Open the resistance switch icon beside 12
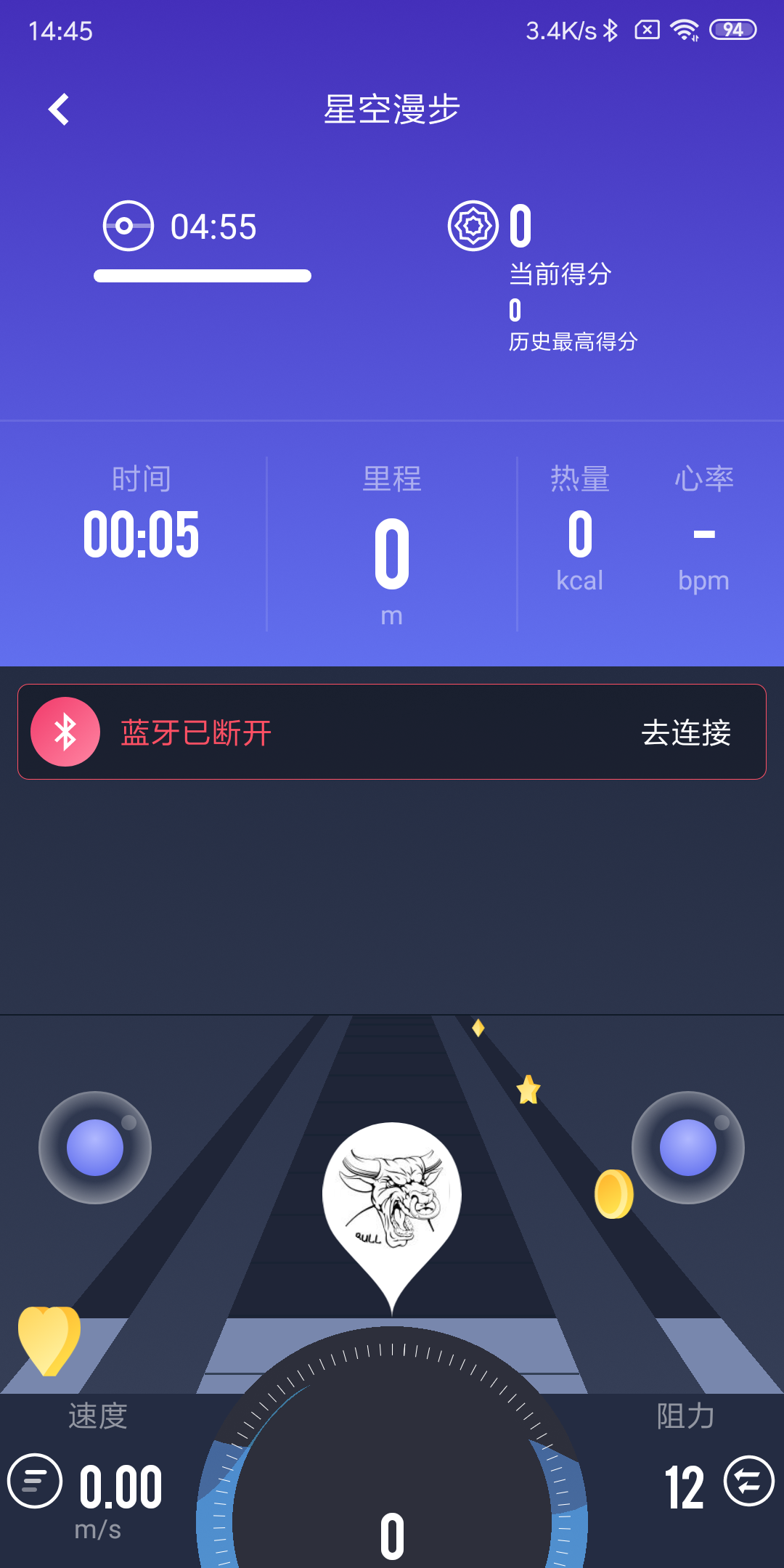The width and height of the screenshot is (784, 1568). (749, 1481)
